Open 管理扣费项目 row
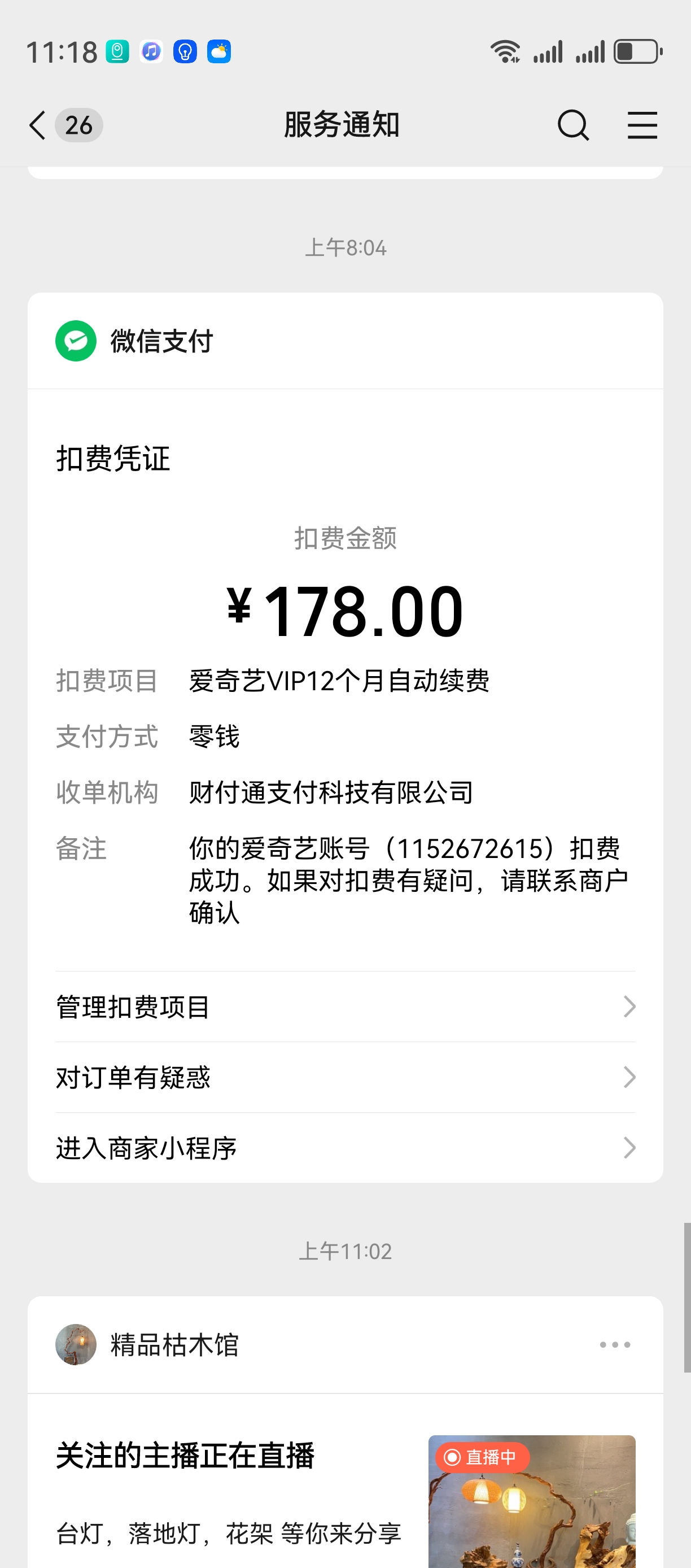 point(345,1007)
